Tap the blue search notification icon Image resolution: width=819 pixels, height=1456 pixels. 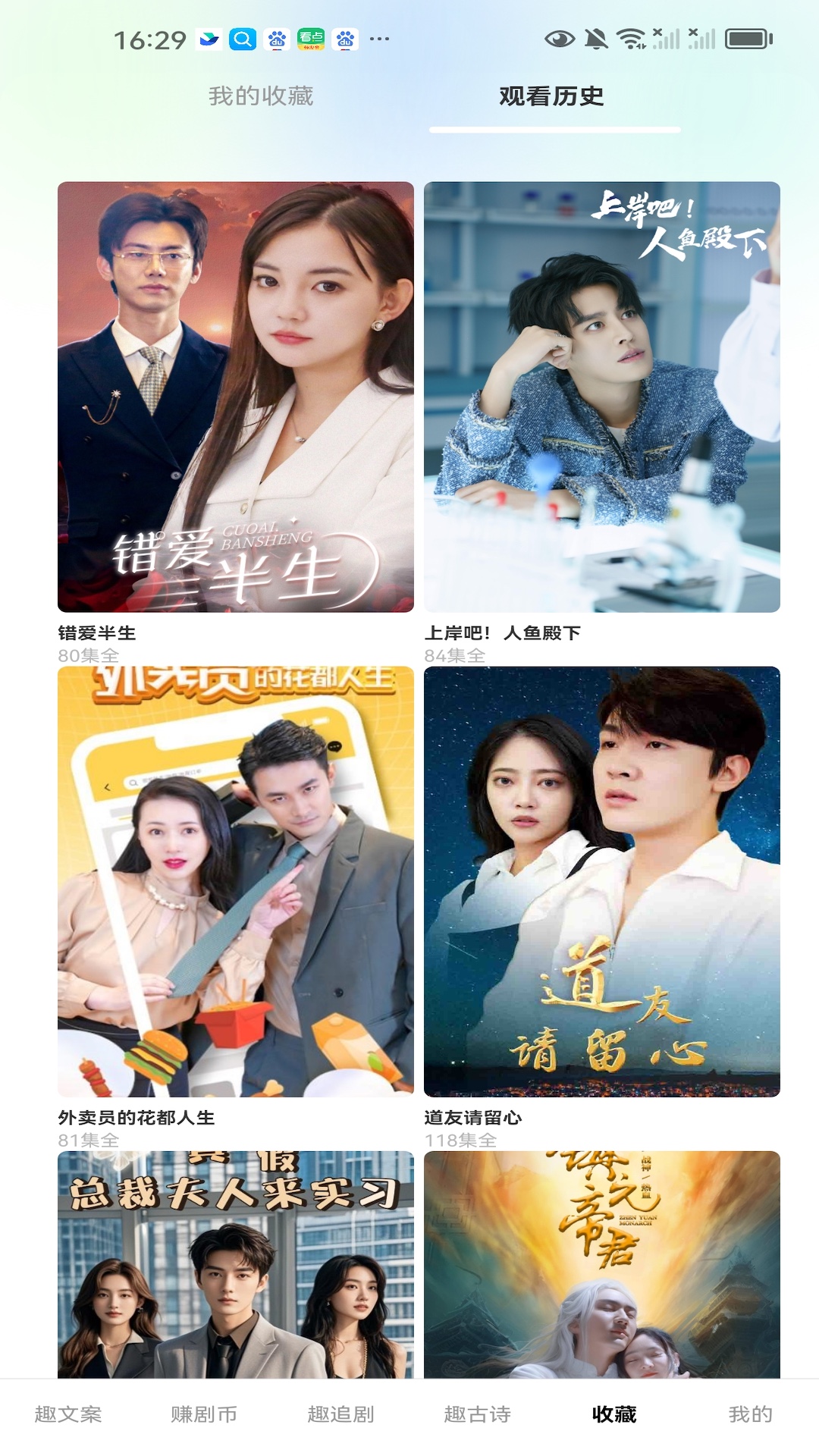coord(241,38)
